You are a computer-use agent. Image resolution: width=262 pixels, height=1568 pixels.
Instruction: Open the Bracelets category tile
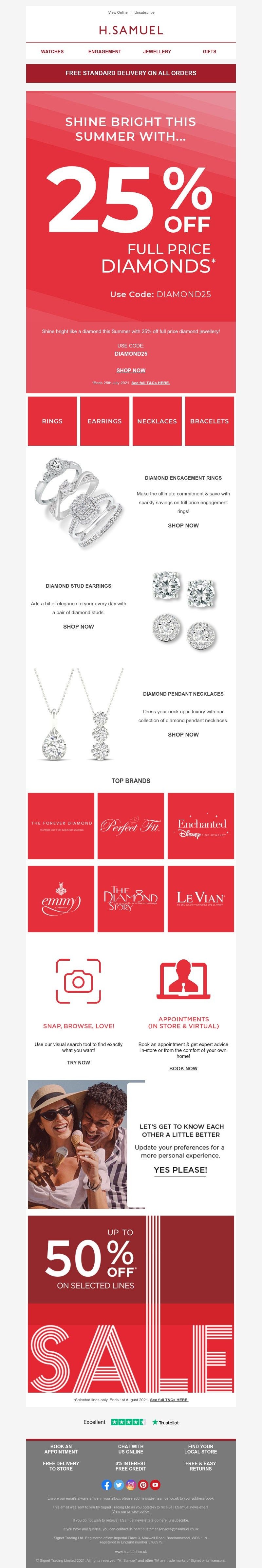coord(209,420)
